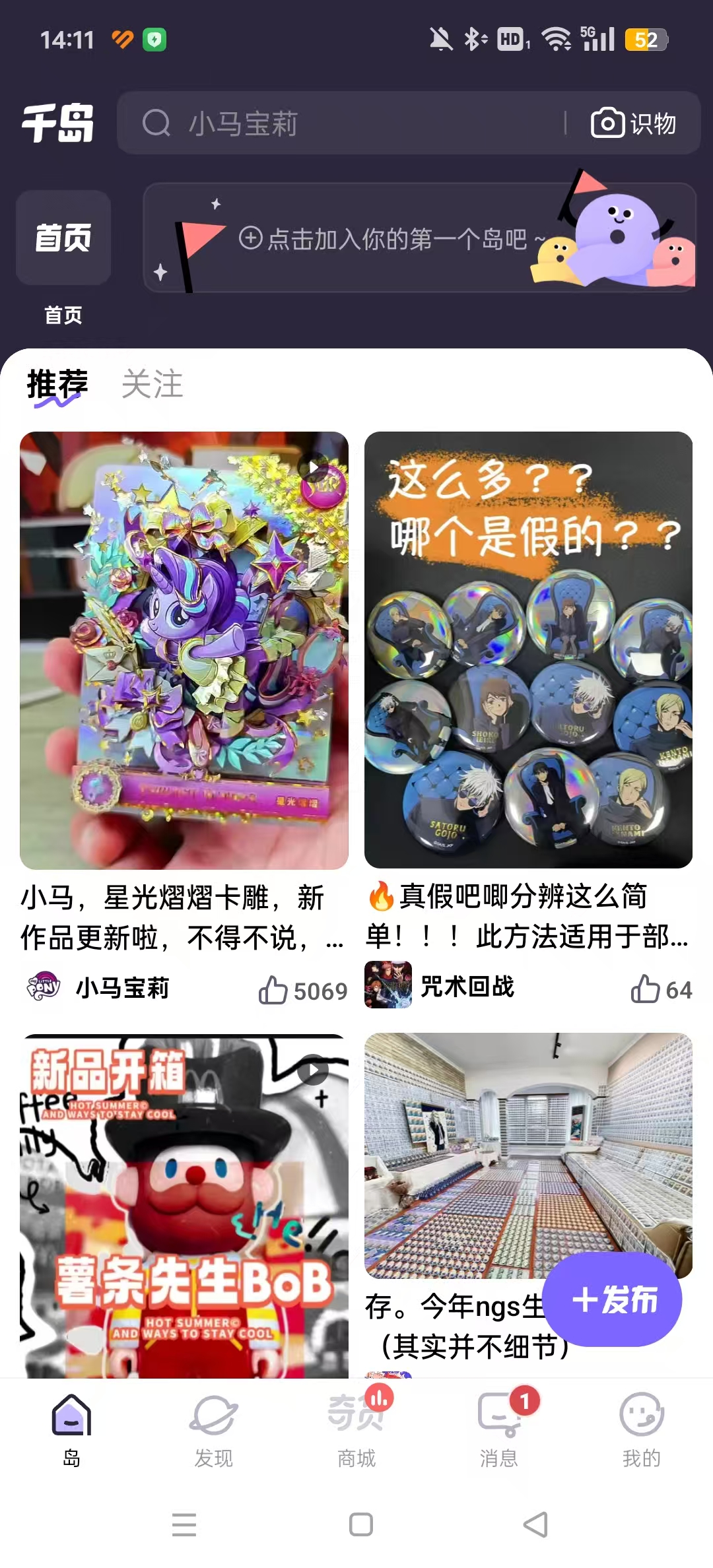
Task: Switch to the 推荐 tab
Action: (57, 384)
